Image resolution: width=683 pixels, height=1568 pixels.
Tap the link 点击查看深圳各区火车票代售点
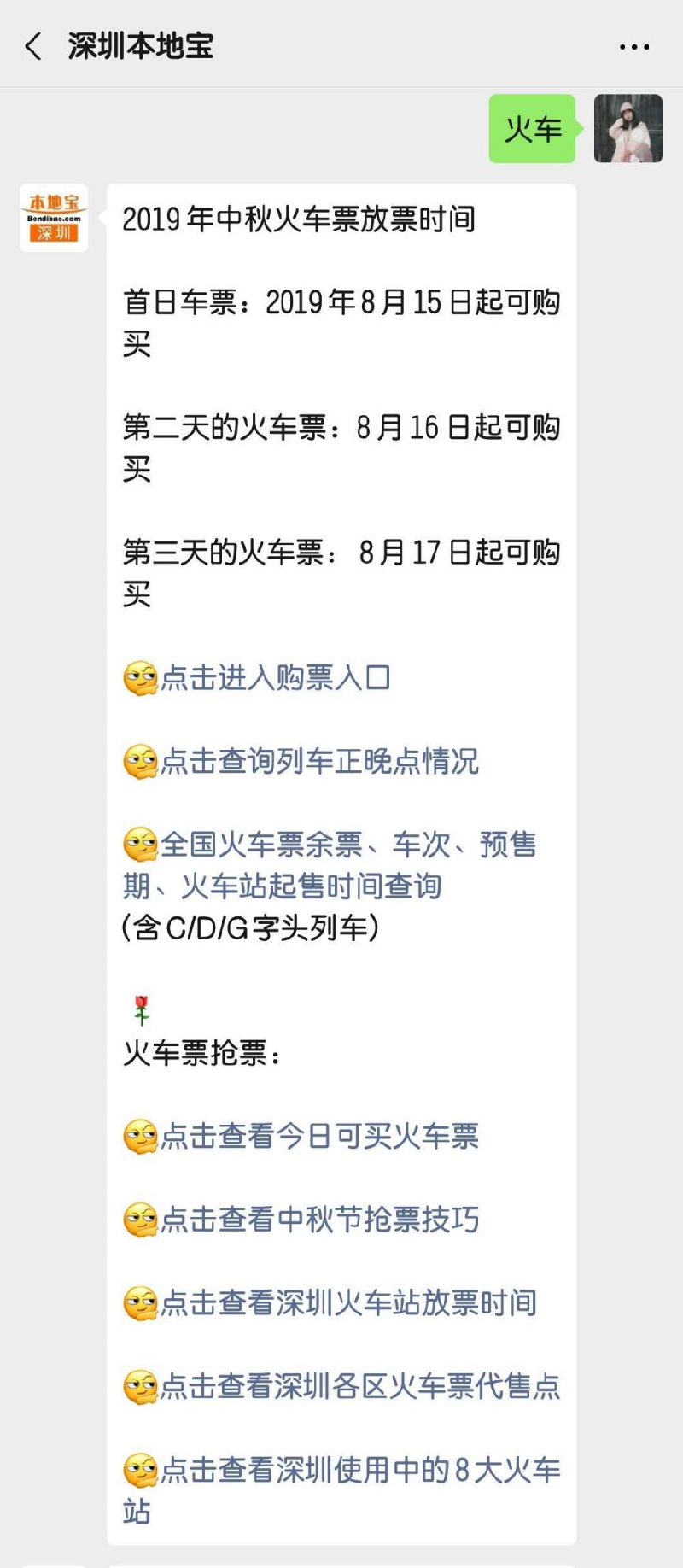(359, 1386)
